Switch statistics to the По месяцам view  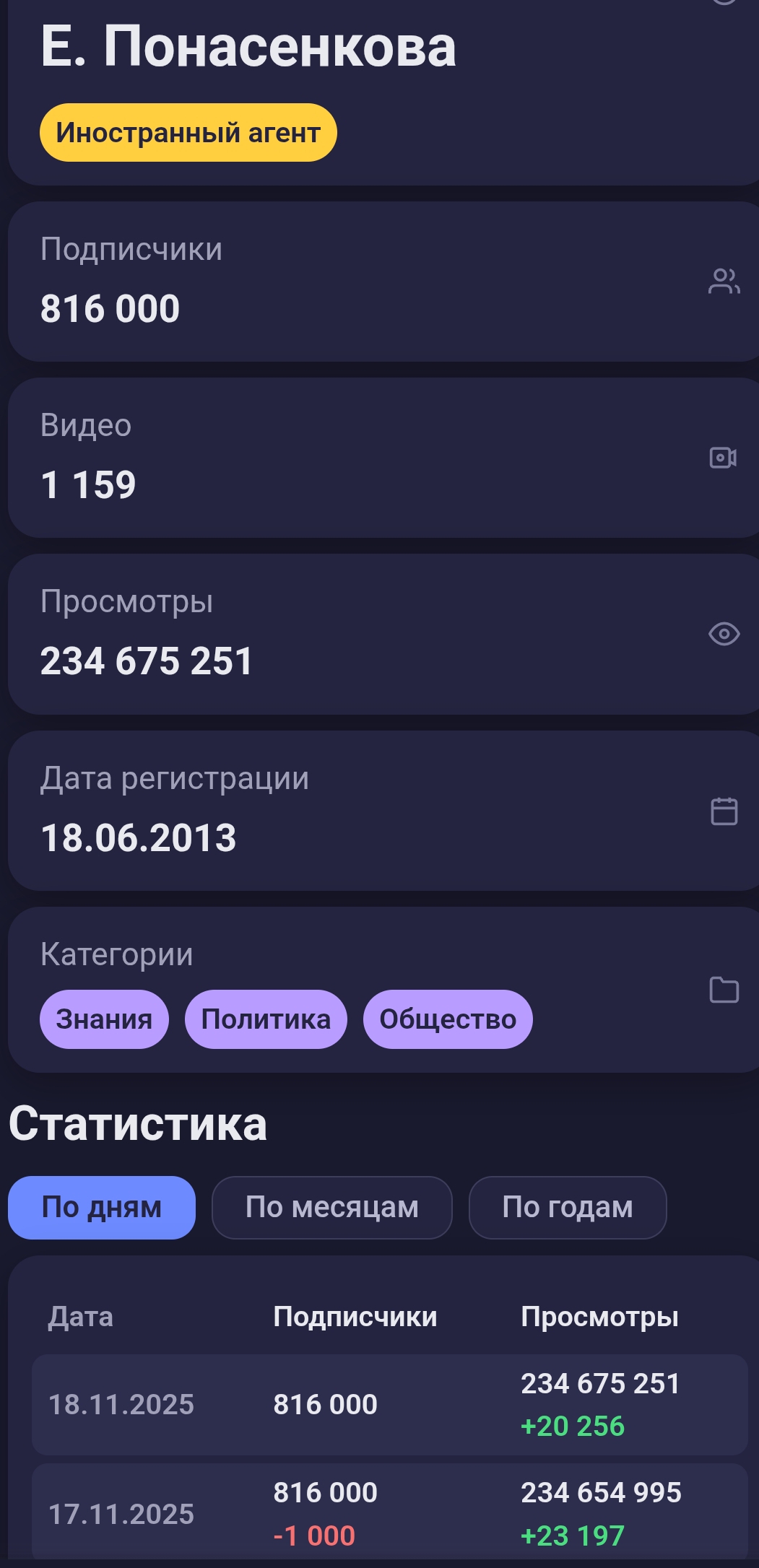[x=331, y=1207]
